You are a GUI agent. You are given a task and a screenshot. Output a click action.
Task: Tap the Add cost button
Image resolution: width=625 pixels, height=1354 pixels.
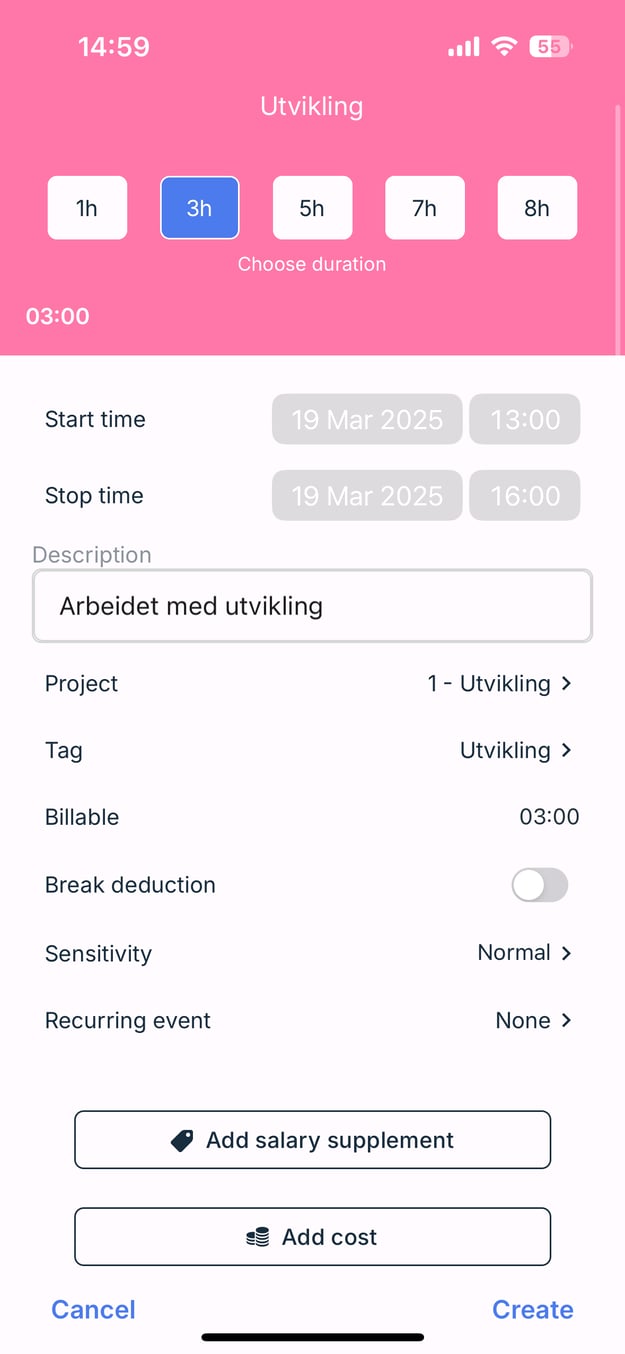(x=312, y=1237)
